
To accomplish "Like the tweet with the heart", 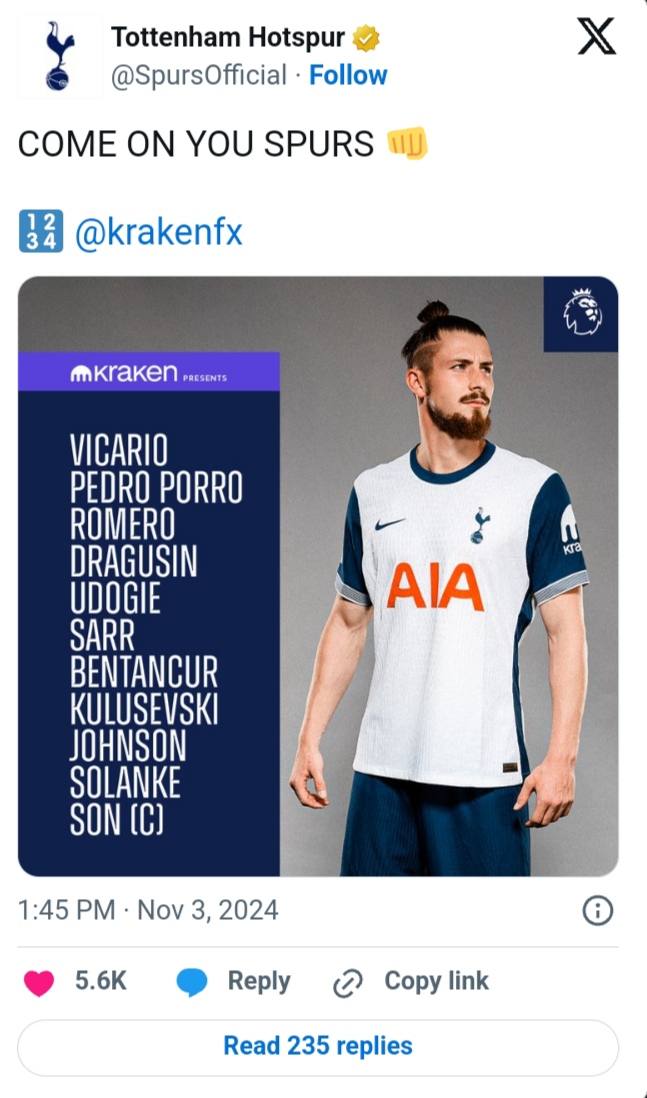I will [40, 982].
